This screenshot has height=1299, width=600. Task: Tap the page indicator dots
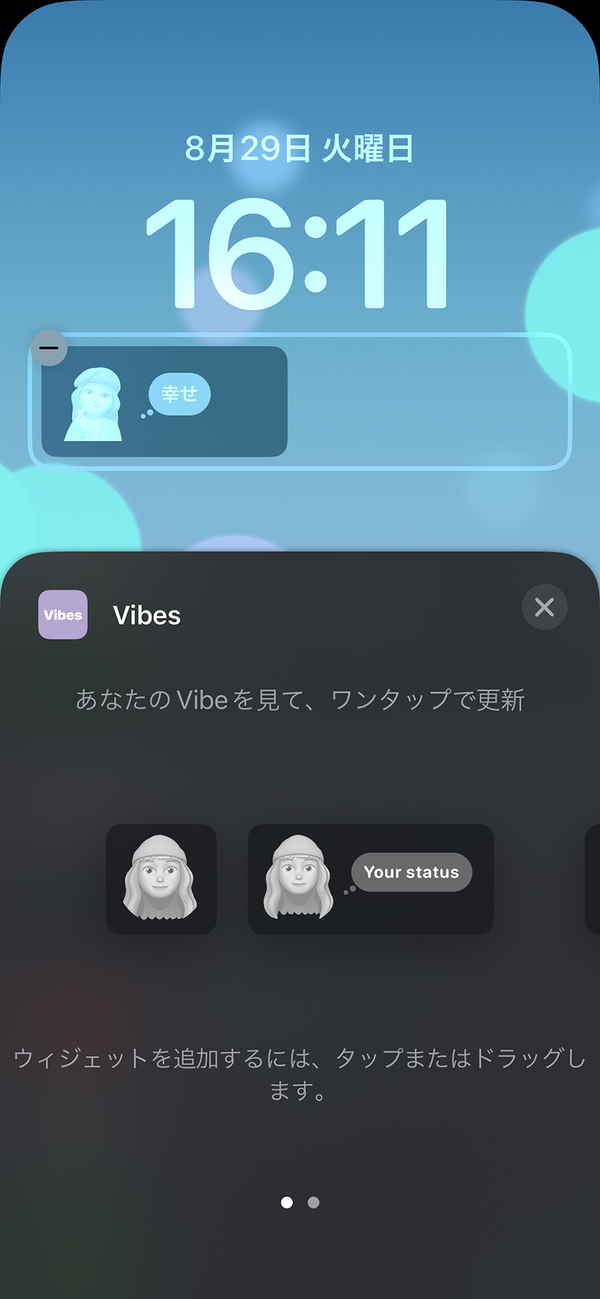[x=300, y=1202]
